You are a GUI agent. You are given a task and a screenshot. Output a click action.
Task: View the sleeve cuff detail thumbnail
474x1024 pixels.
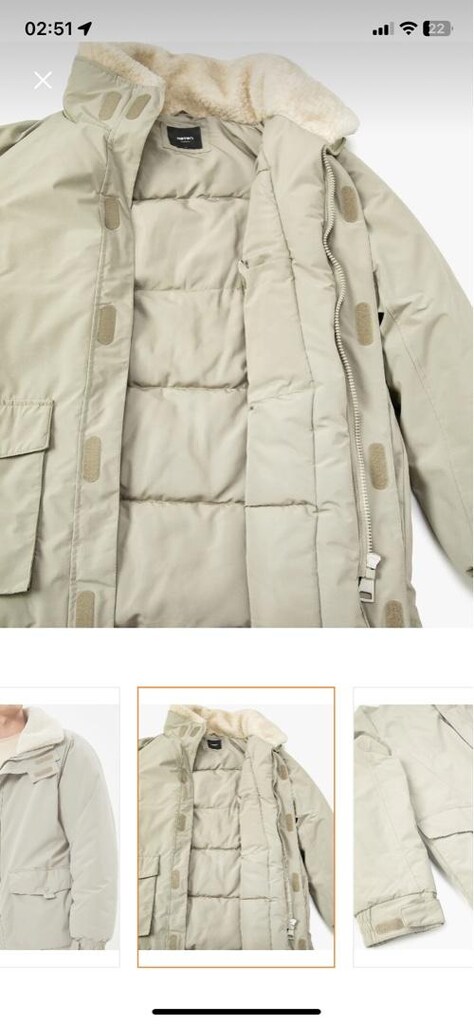[x=413, y=827]
